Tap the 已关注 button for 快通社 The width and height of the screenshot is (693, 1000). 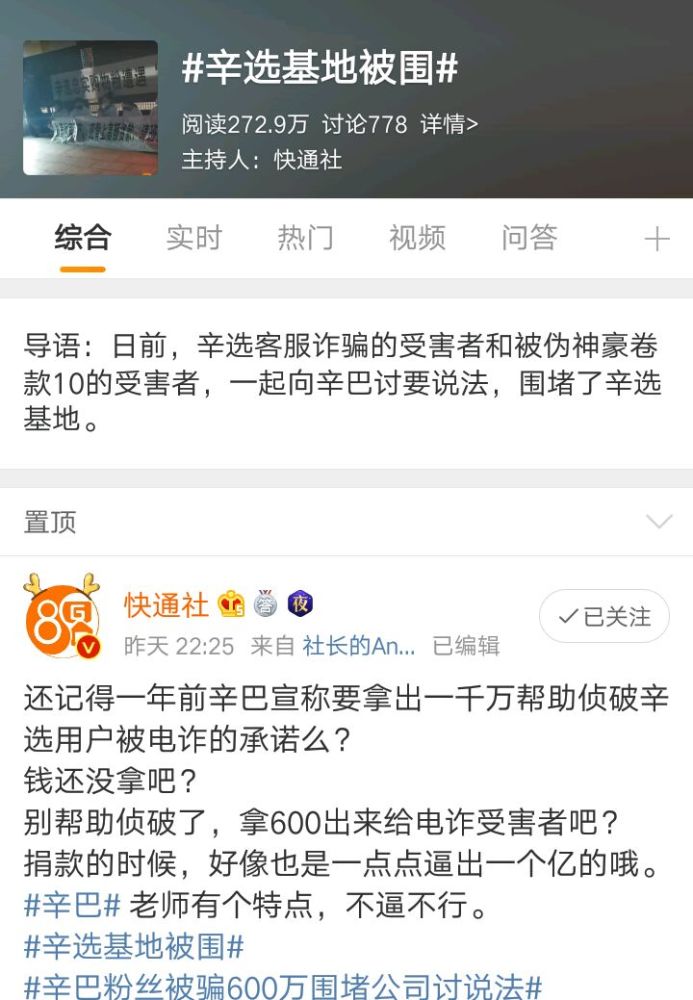[604, 616]
